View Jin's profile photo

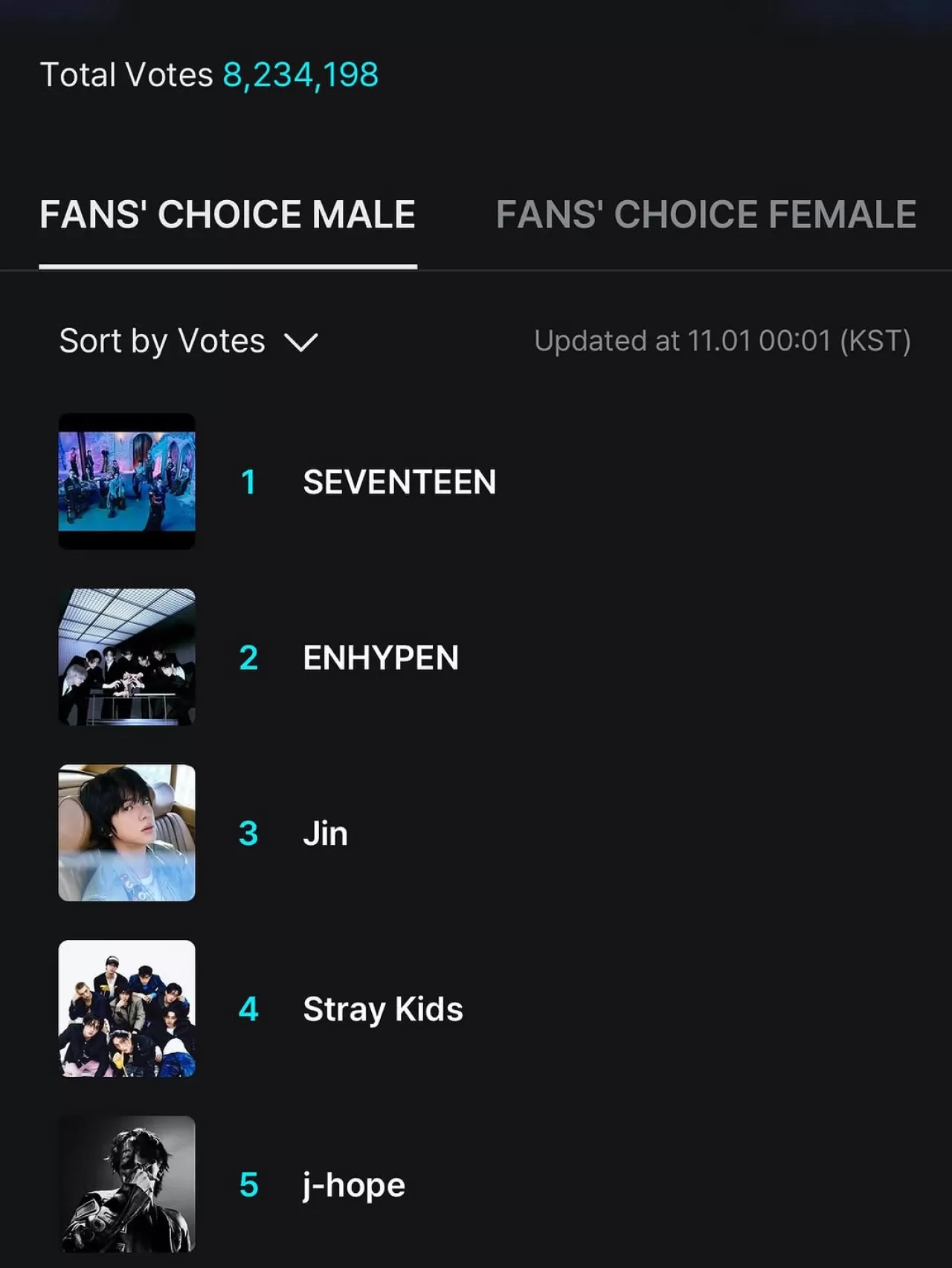(126, 833)
